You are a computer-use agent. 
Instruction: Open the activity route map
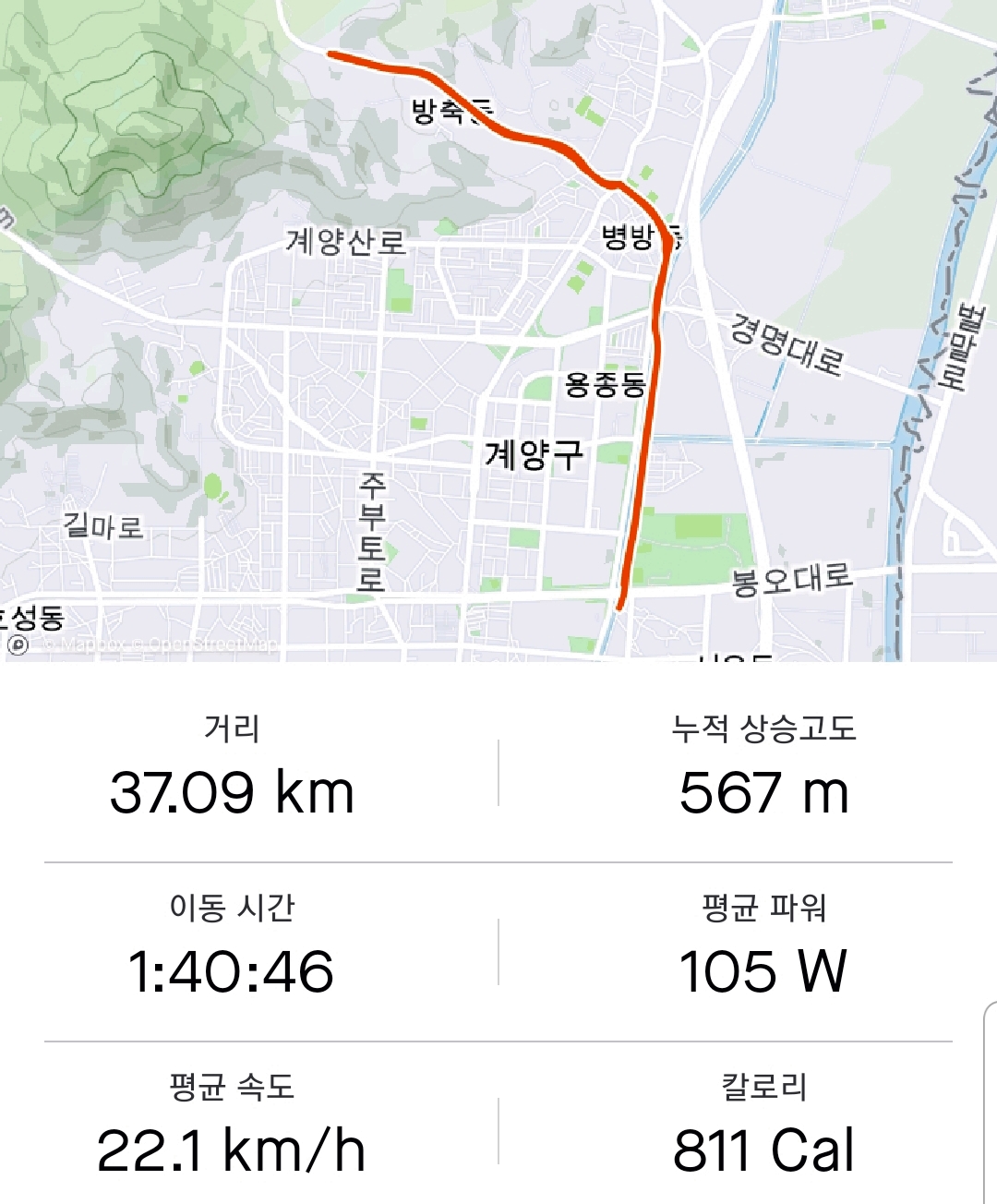point(498,330)
